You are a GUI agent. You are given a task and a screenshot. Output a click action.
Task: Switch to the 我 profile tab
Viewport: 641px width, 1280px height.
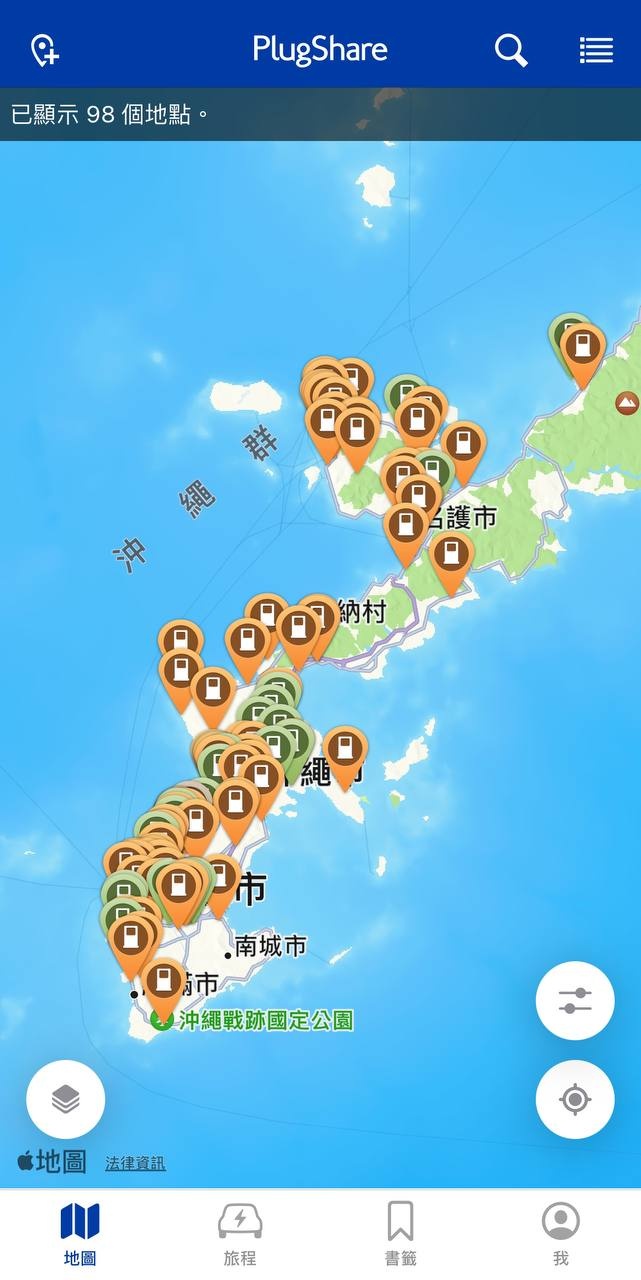pyautogui.click(x=560, y=1234)
